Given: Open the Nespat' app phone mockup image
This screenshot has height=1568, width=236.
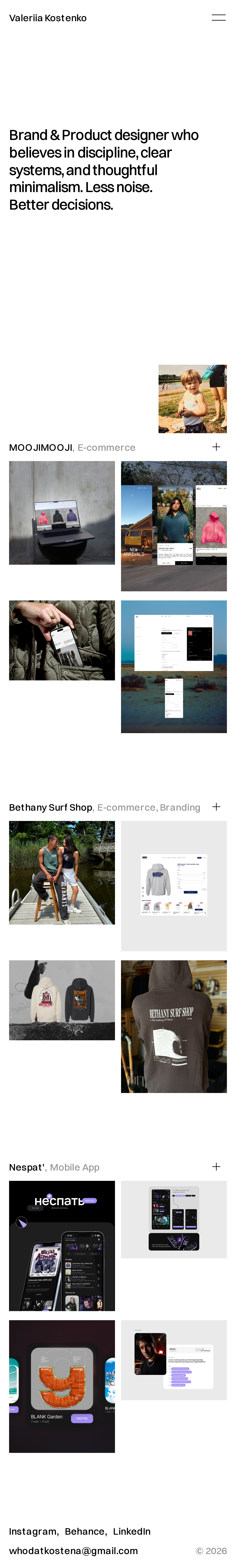Looking at the screenshot, I should [x=62, y=1246].
